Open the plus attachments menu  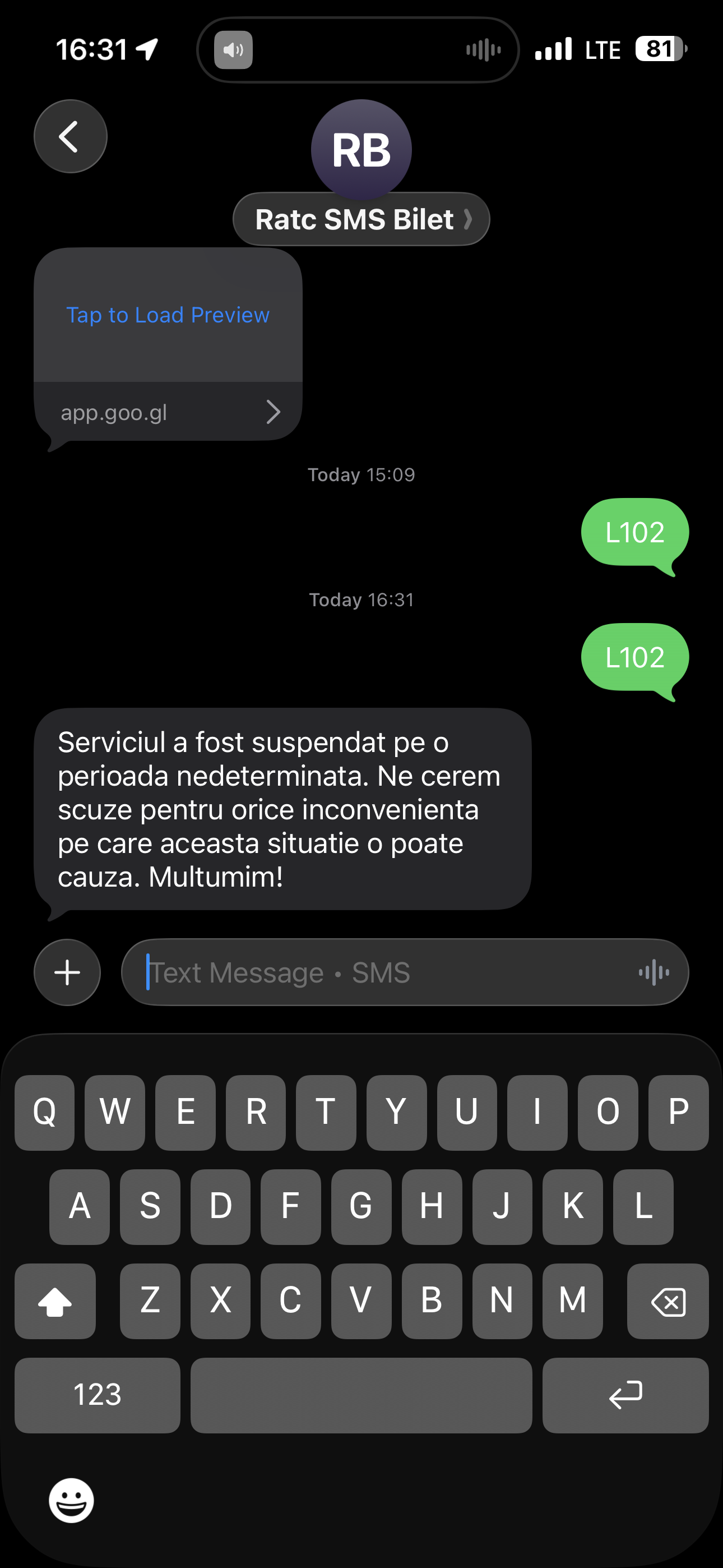point(67,972)
